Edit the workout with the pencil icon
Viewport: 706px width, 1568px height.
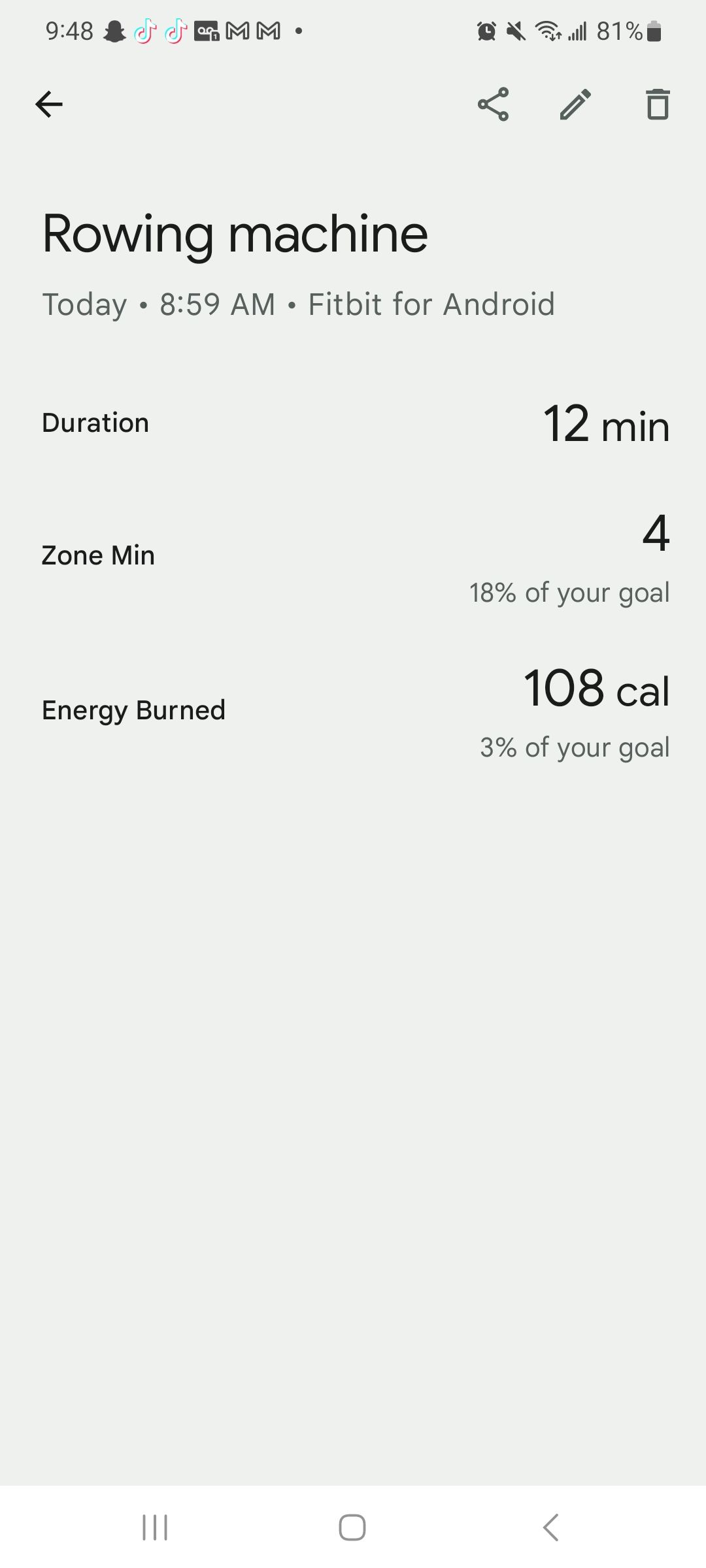click(575, 104)
